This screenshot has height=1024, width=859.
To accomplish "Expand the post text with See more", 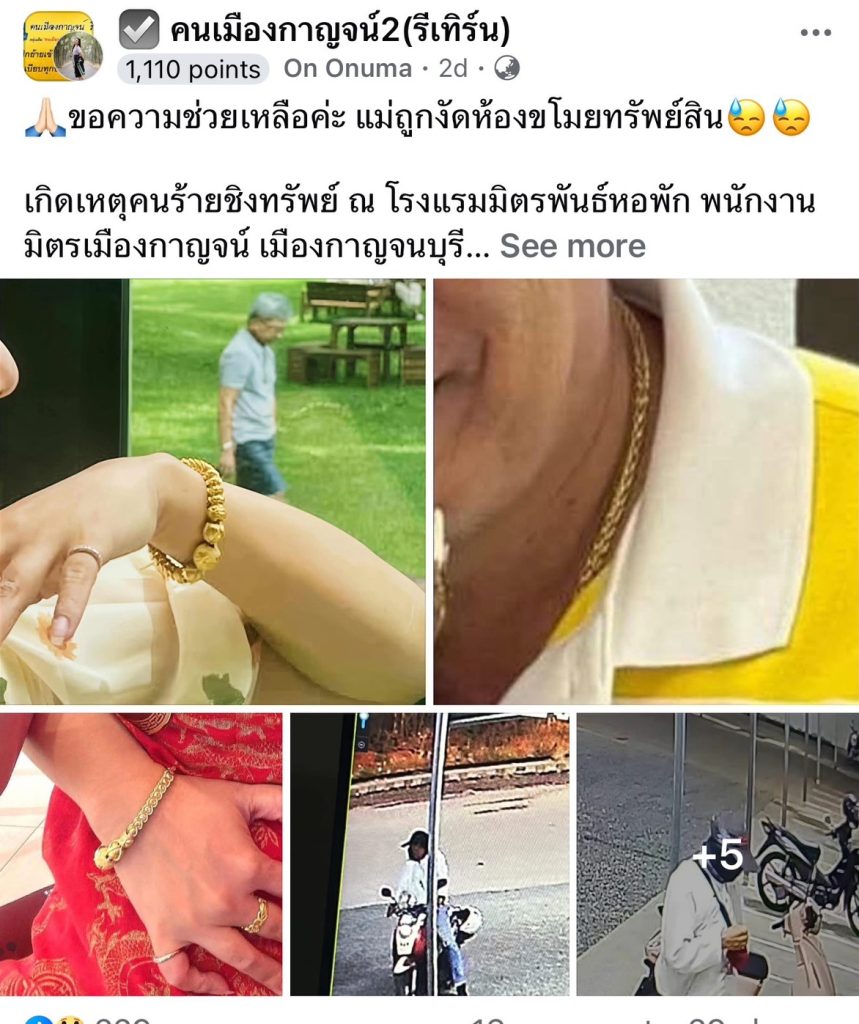I will click(572, 246).
